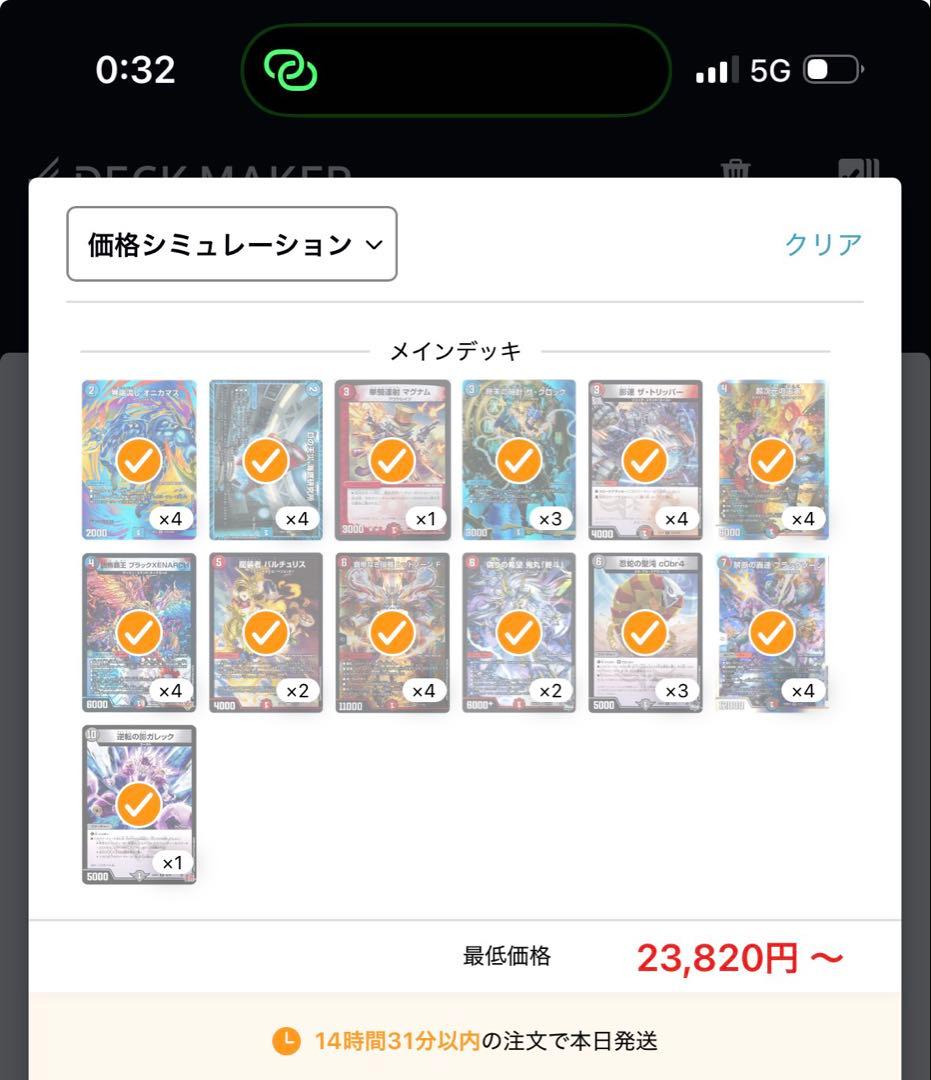Click the trash icon in the top bar
The height and width of the screenshot is (1080, 931).
737,170
